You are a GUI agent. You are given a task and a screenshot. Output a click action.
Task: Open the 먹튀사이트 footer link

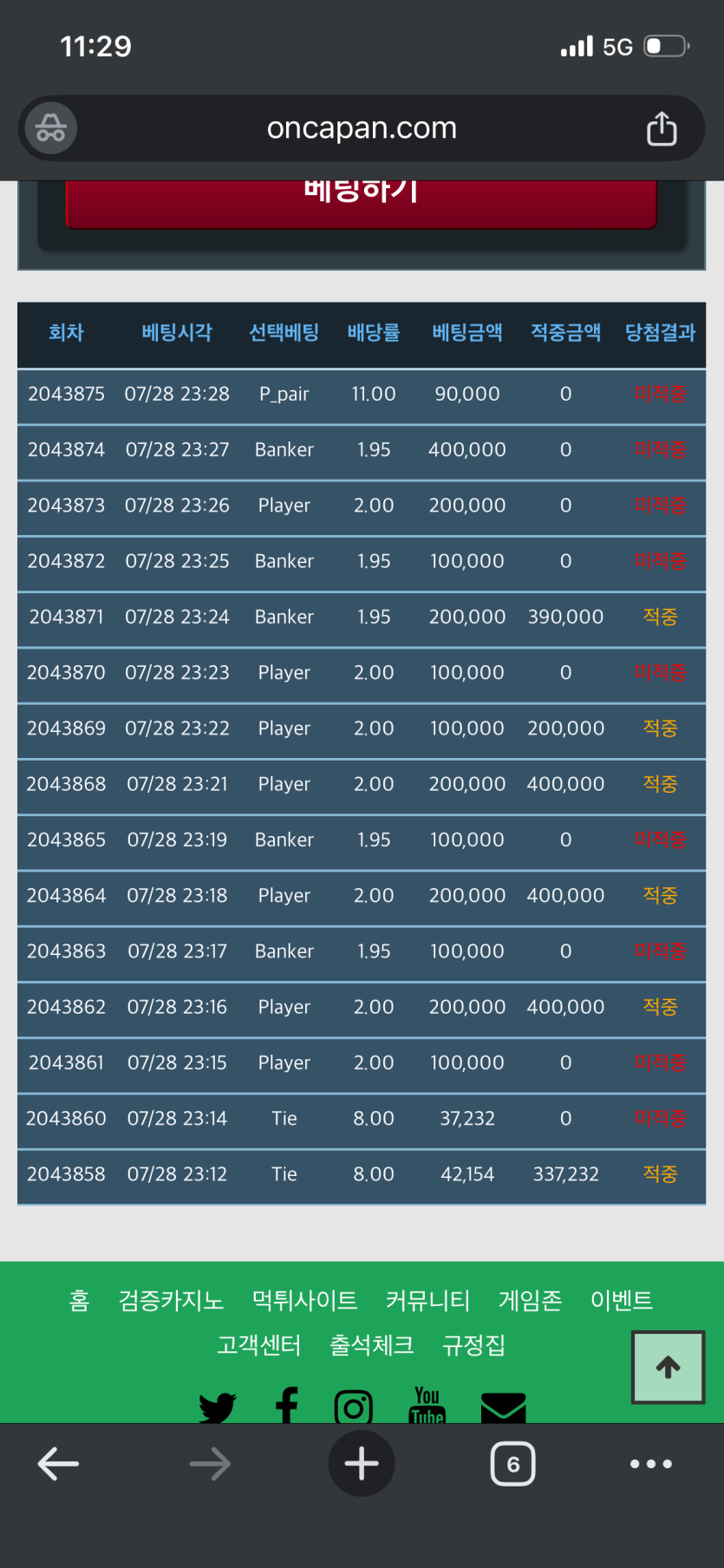pyautogui.click(x=304, y=1300)
